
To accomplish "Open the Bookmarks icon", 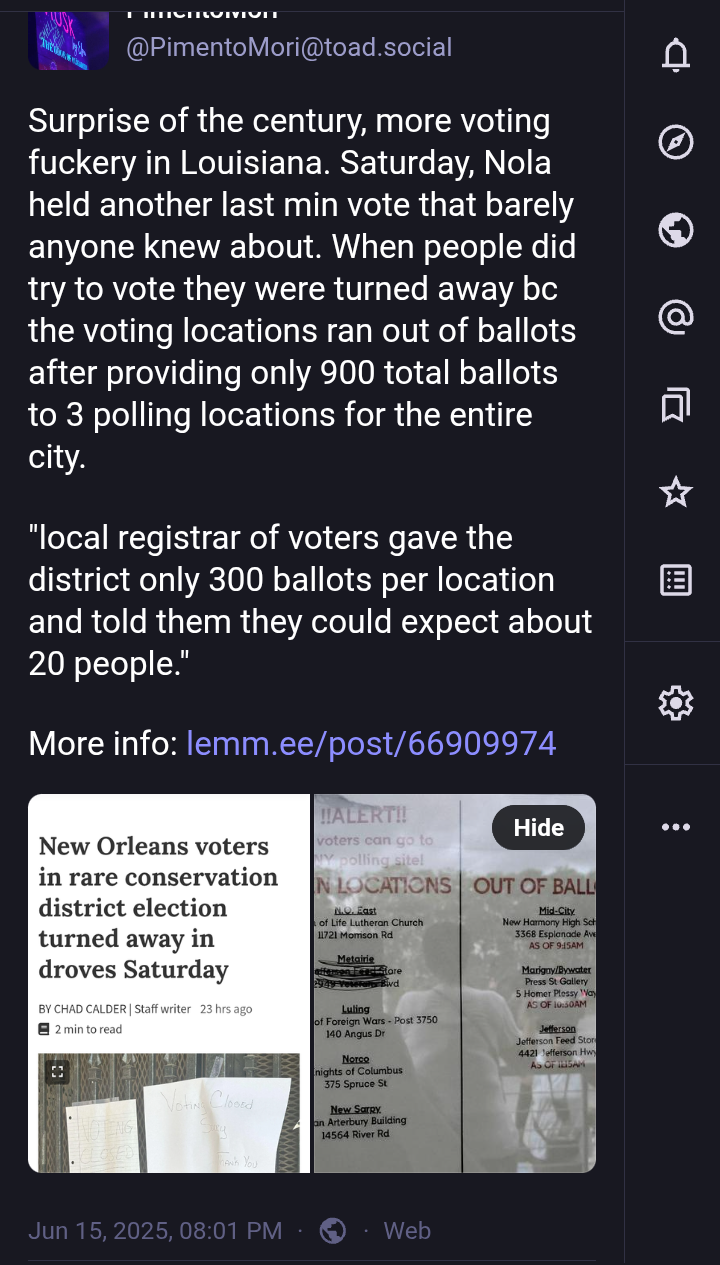I will coord(676,405).
